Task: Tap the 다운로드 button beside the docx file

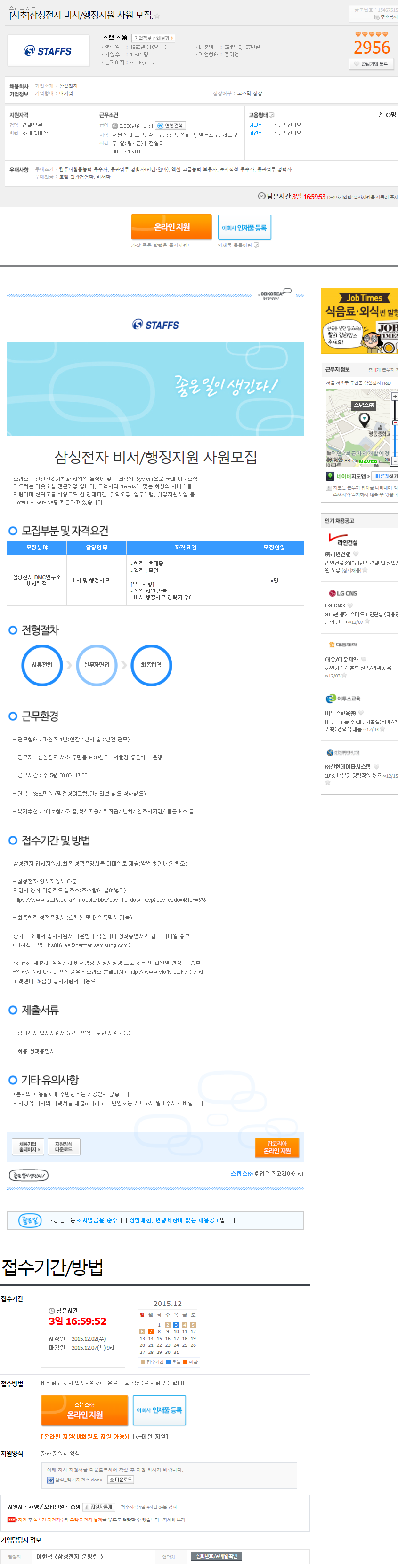Action: tap(121, 1479)
